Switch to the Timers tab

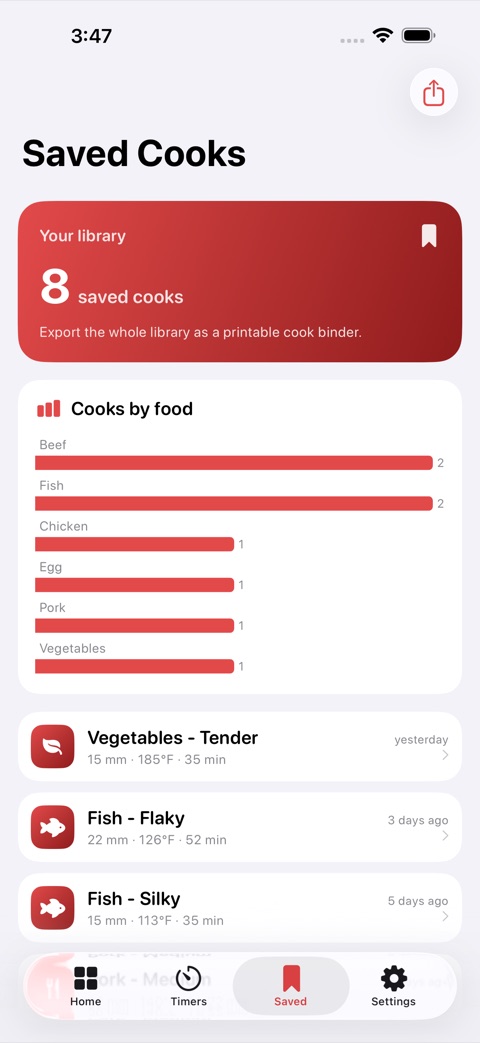(x=189, y=986)
